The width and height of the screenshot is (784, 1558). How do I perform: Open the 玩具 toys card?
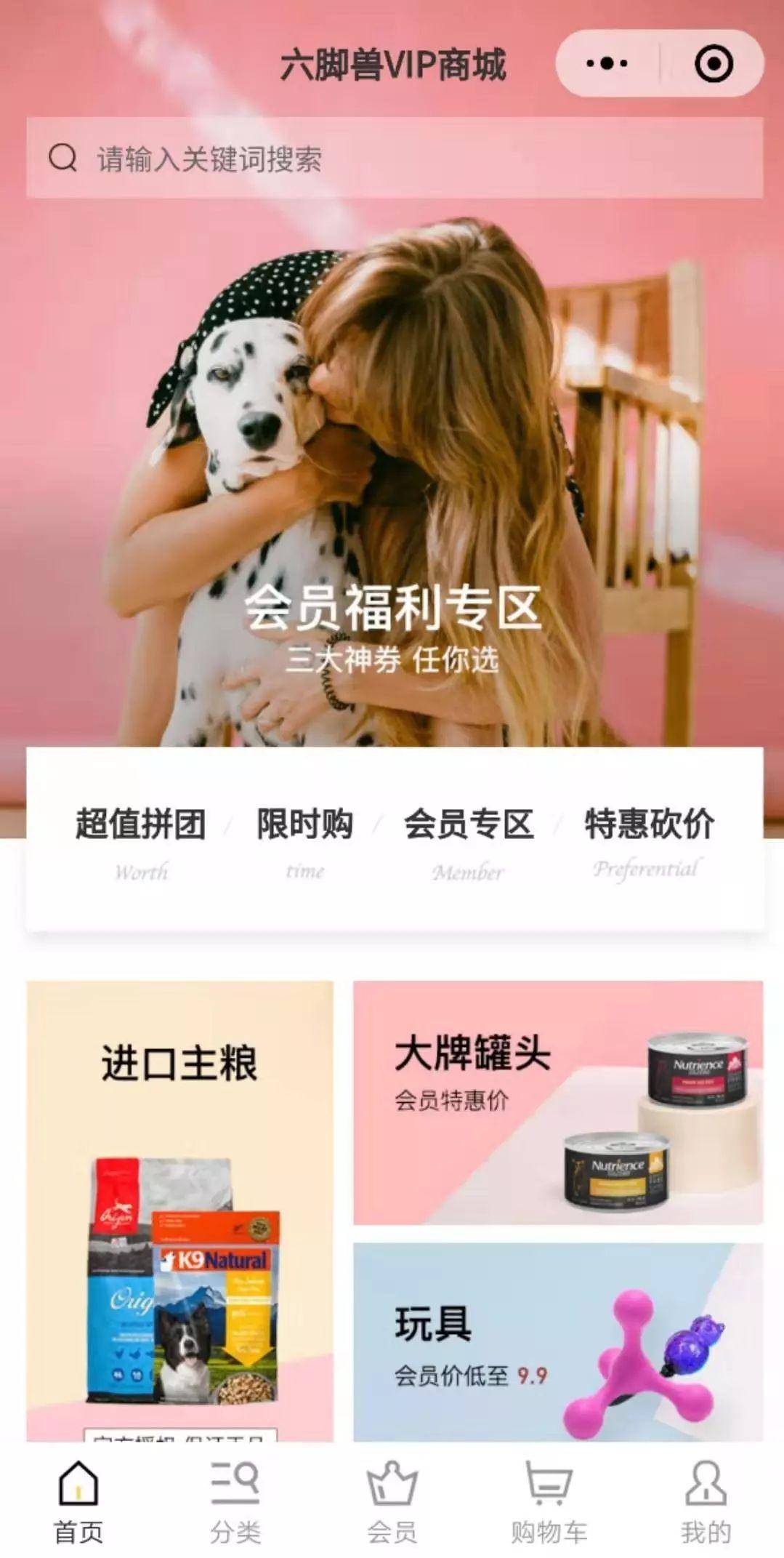click(557, 1341)
